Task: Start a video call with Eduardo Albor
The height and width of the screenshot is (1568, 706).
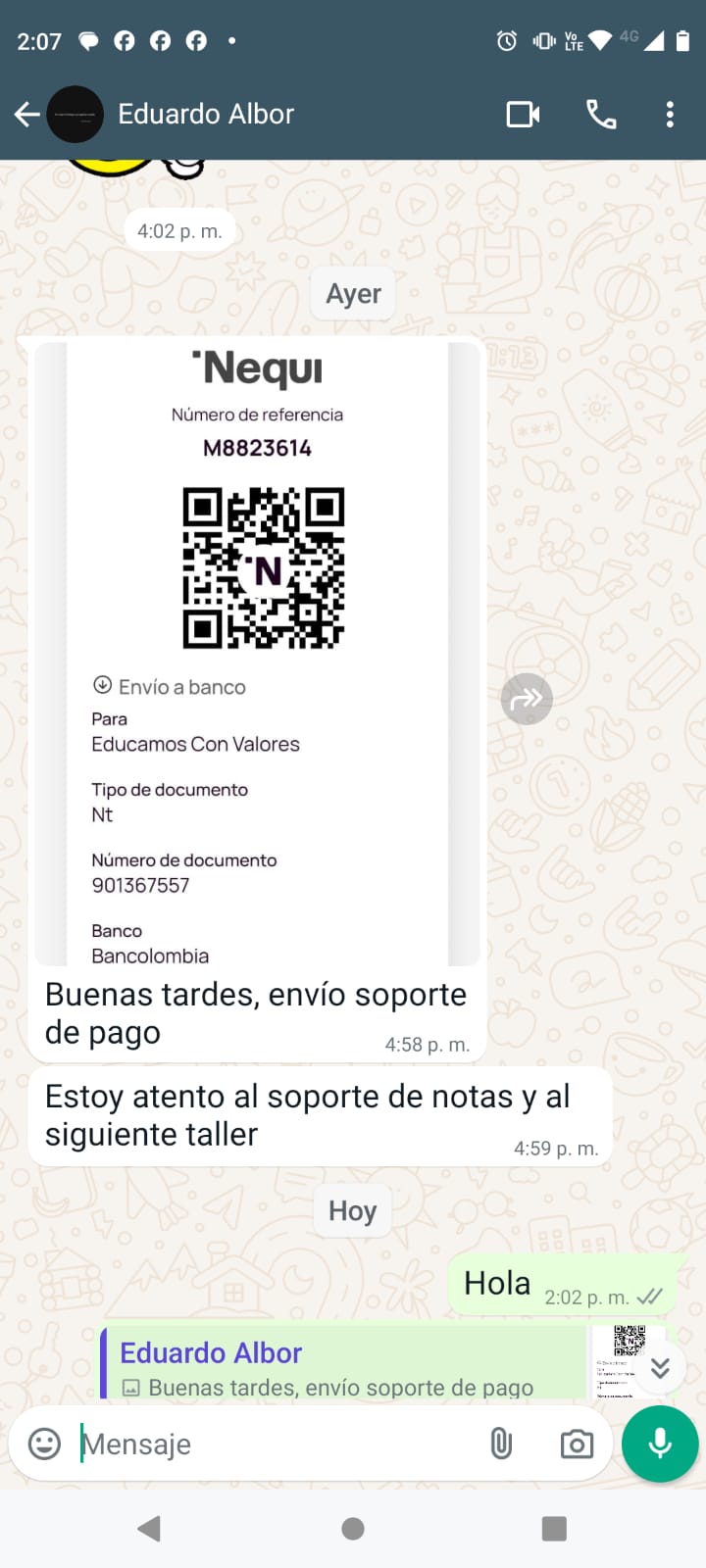Action: 523,115
